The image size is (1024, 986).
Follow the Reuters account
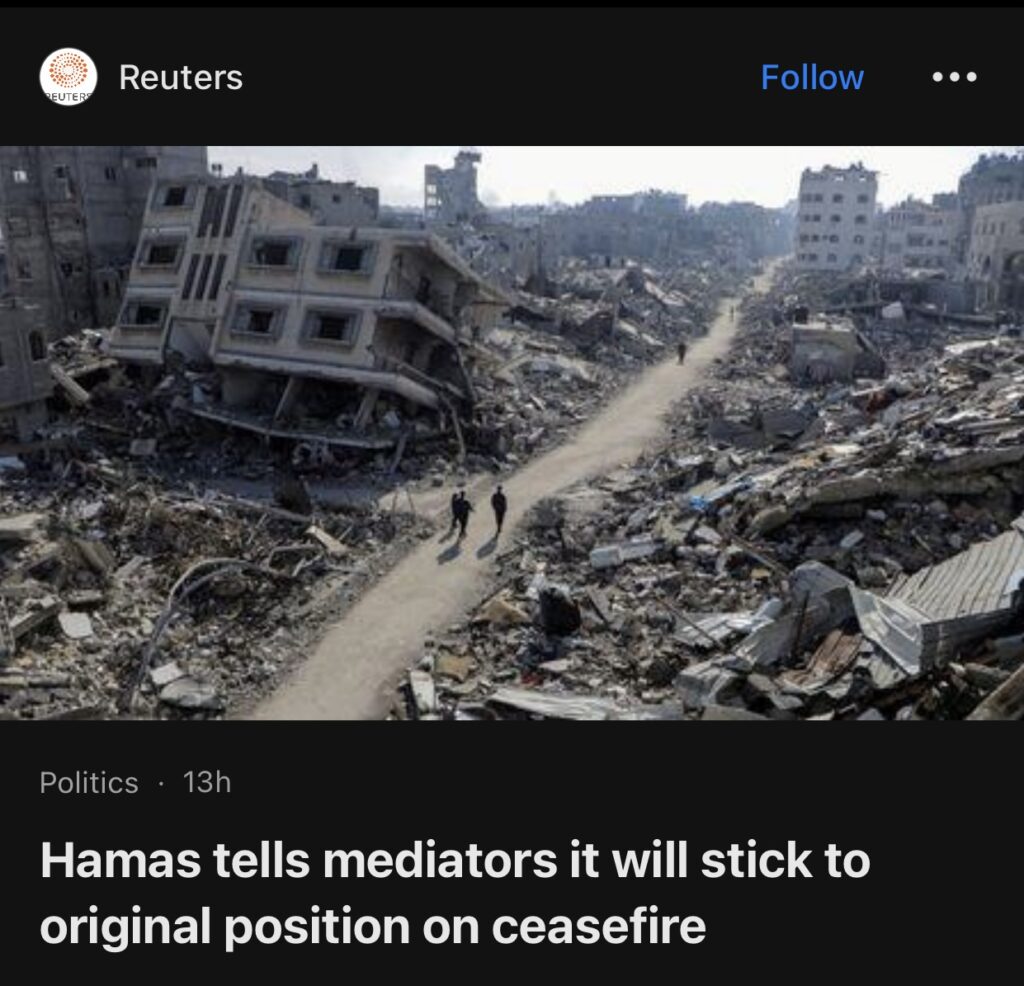tap(811, 78)
